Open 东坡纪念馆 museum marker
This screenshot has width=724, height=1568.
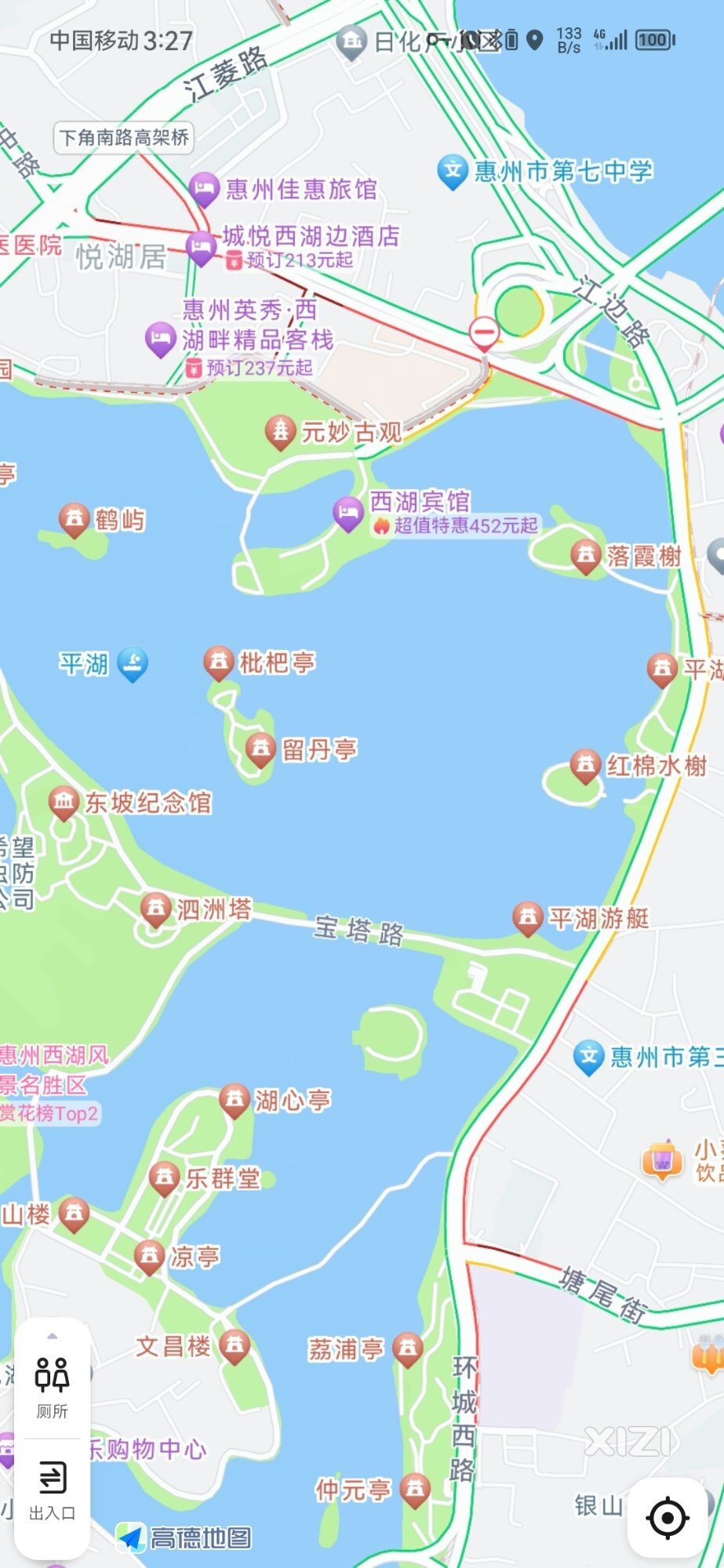pyautogui.click(x=64, y=801)
